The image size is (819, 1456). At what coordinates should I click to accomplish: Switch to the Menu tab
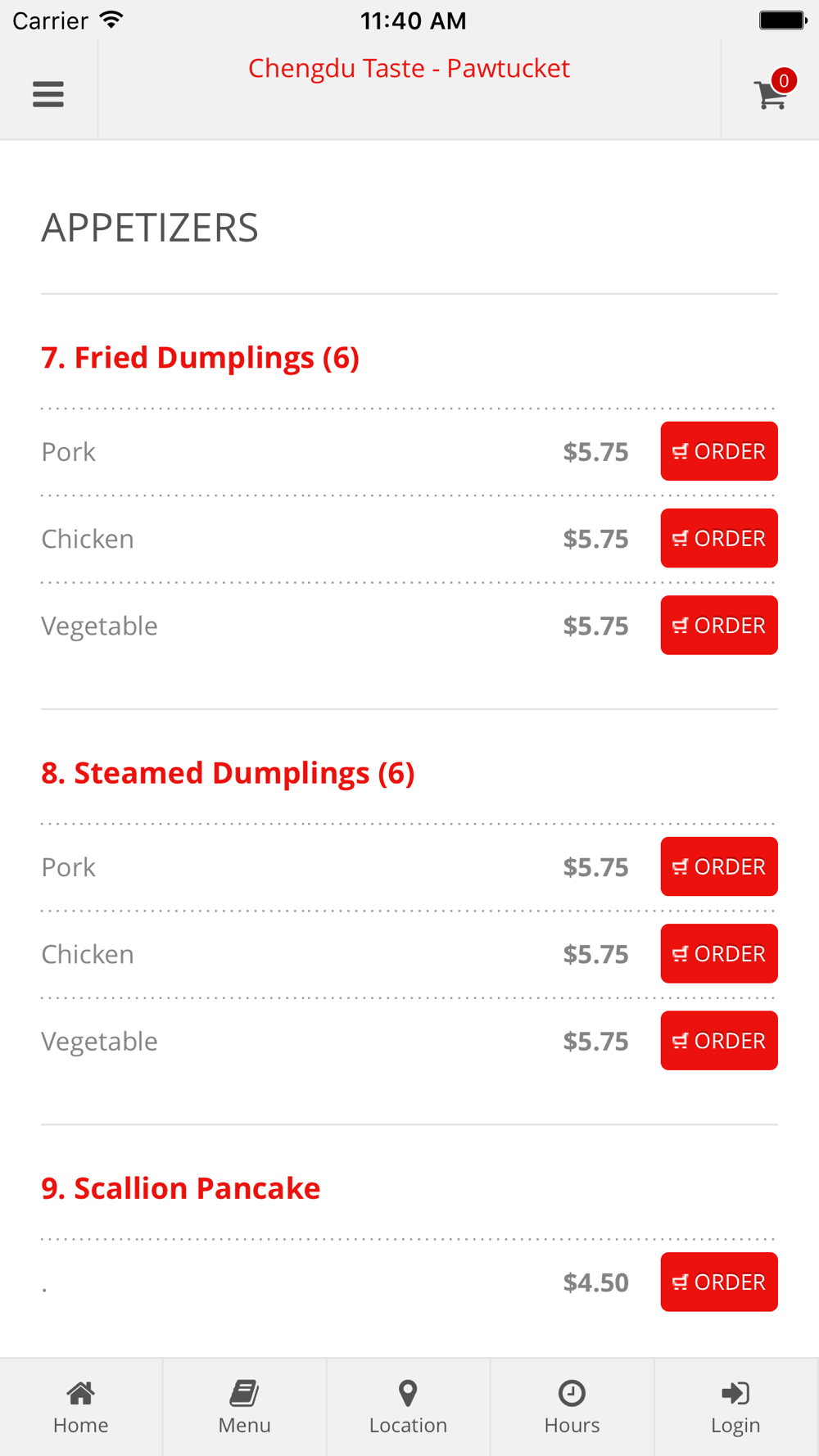pos(244,1407)
